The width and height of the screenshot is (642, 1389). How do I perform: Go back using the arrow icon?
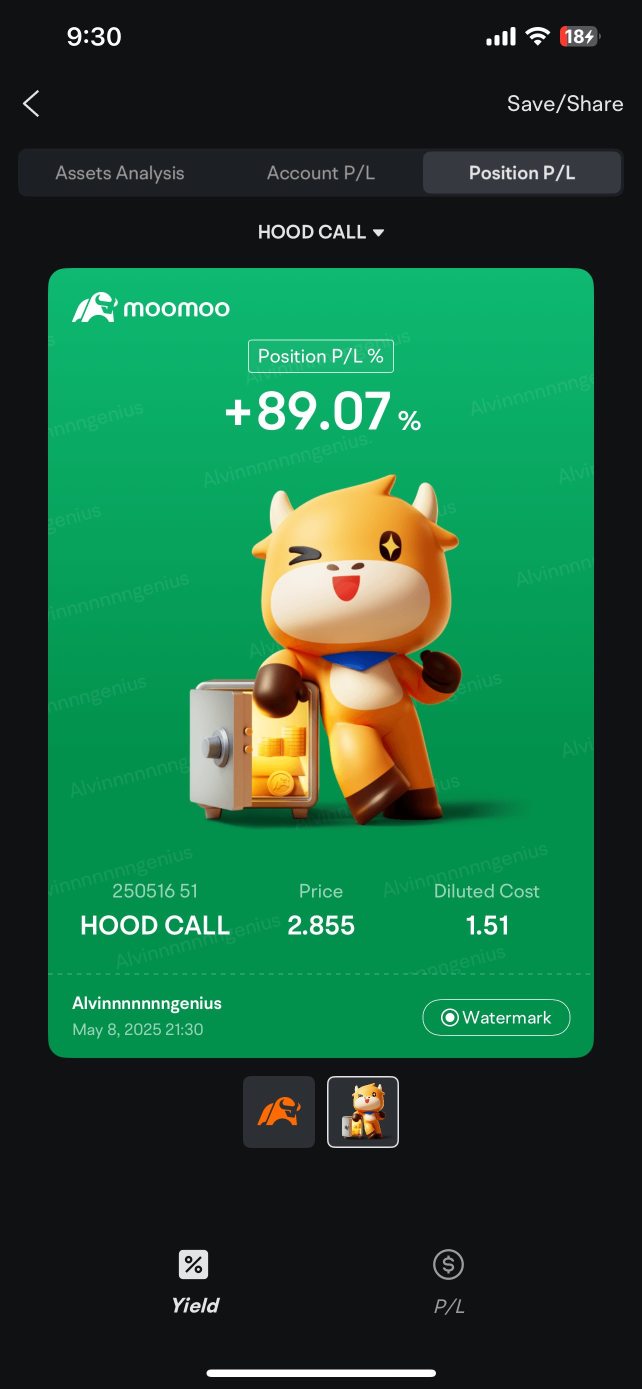coord(32,104)
